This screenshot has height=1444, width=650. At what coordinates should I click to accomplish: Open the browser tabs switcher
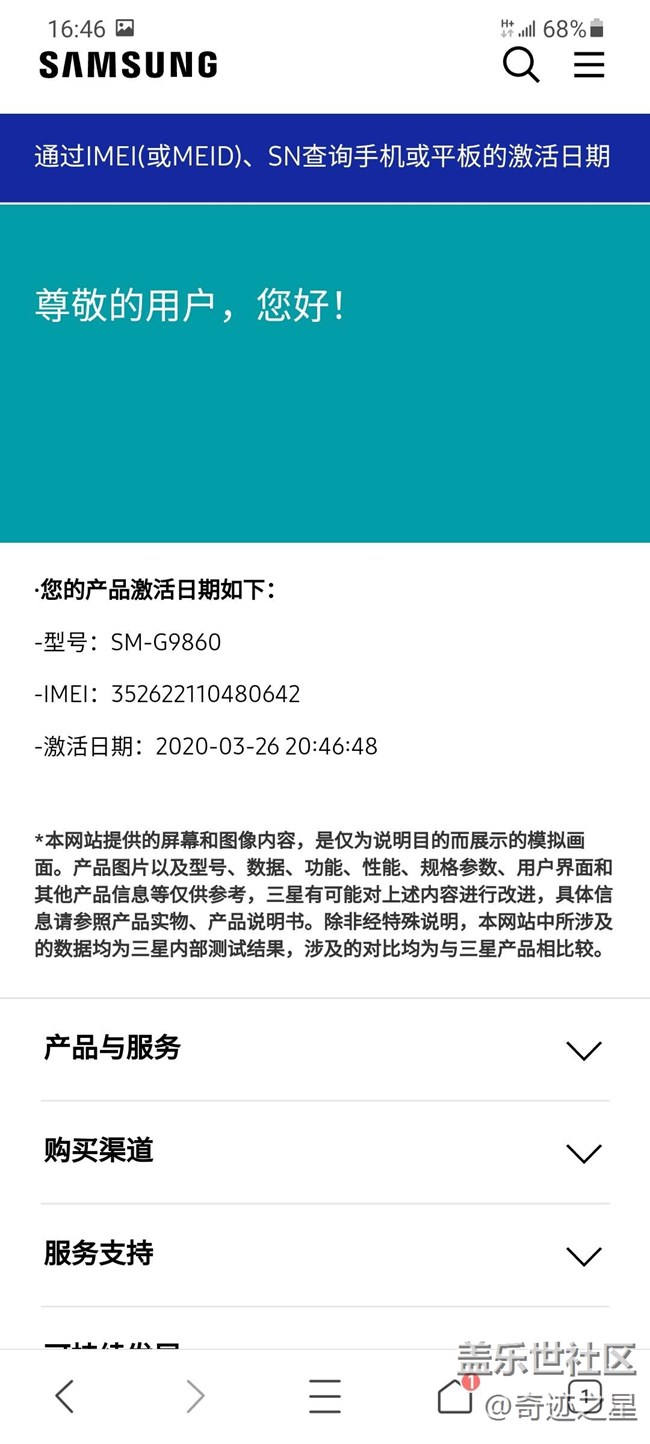[x=585, y=1394]
